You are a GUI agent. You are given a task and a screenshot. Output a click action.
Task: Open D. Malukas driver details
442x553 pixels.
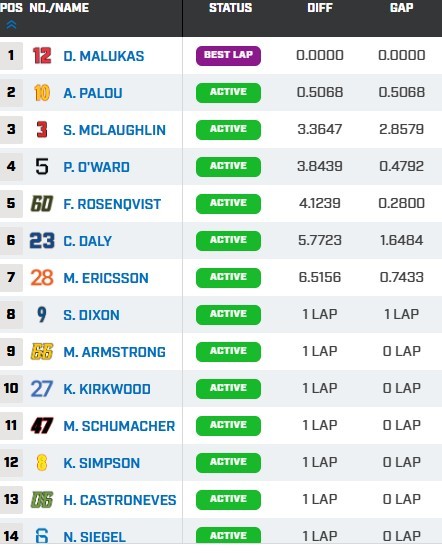click(104, 56)
